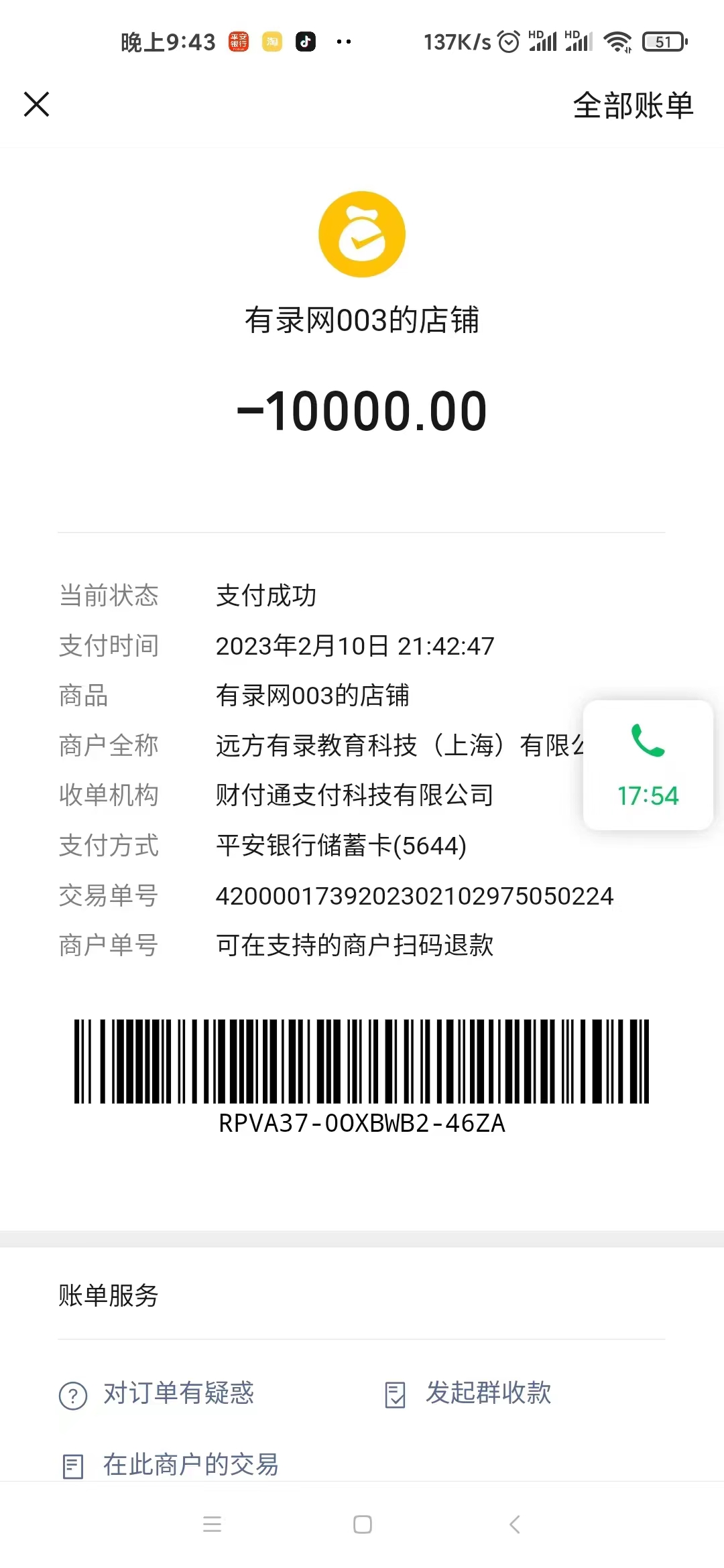
Task: Go to home via navigation bar
Action: (362, 1524)
